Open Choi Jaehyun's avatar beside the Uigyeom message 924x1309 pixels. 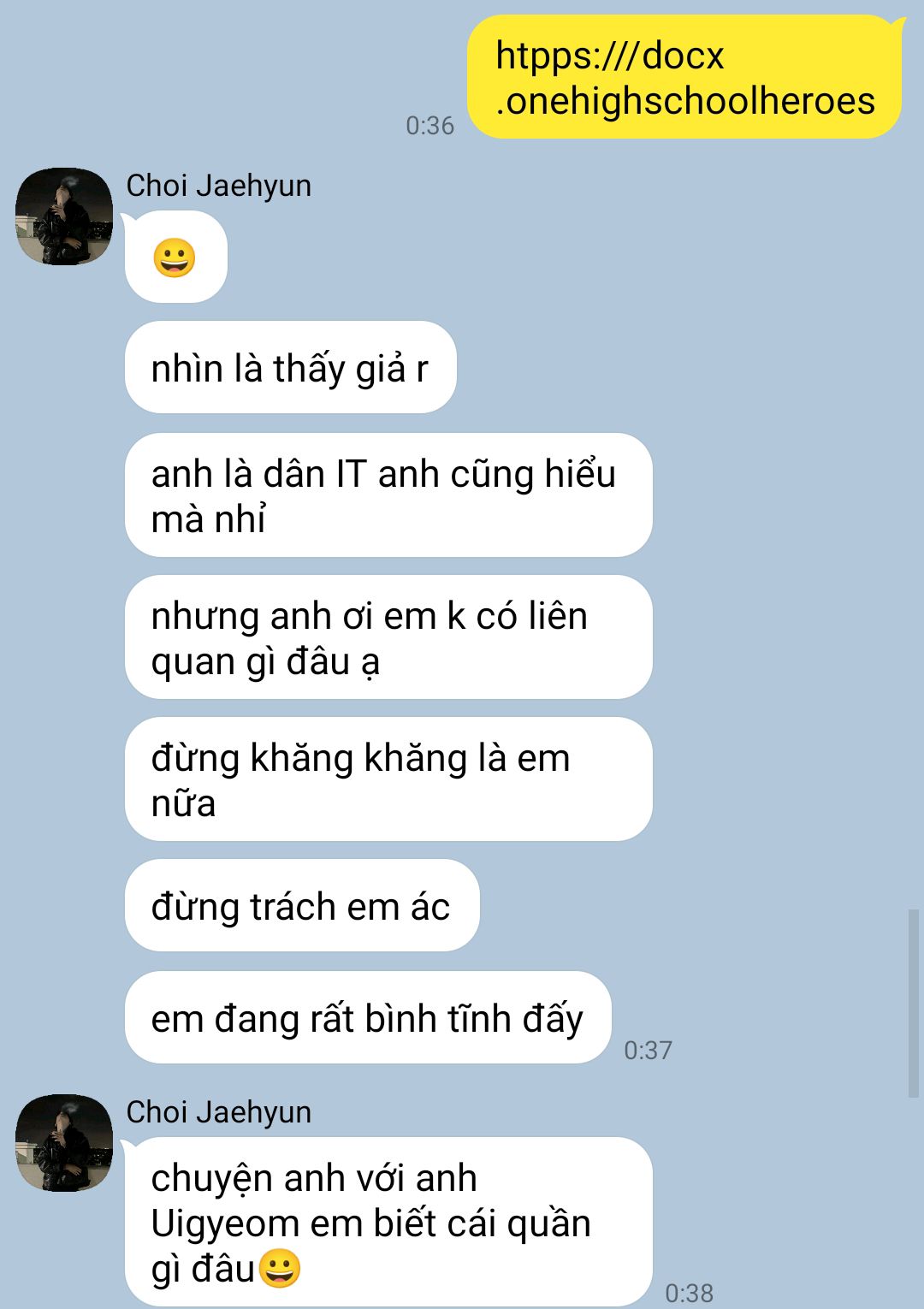coord(64,1143)
